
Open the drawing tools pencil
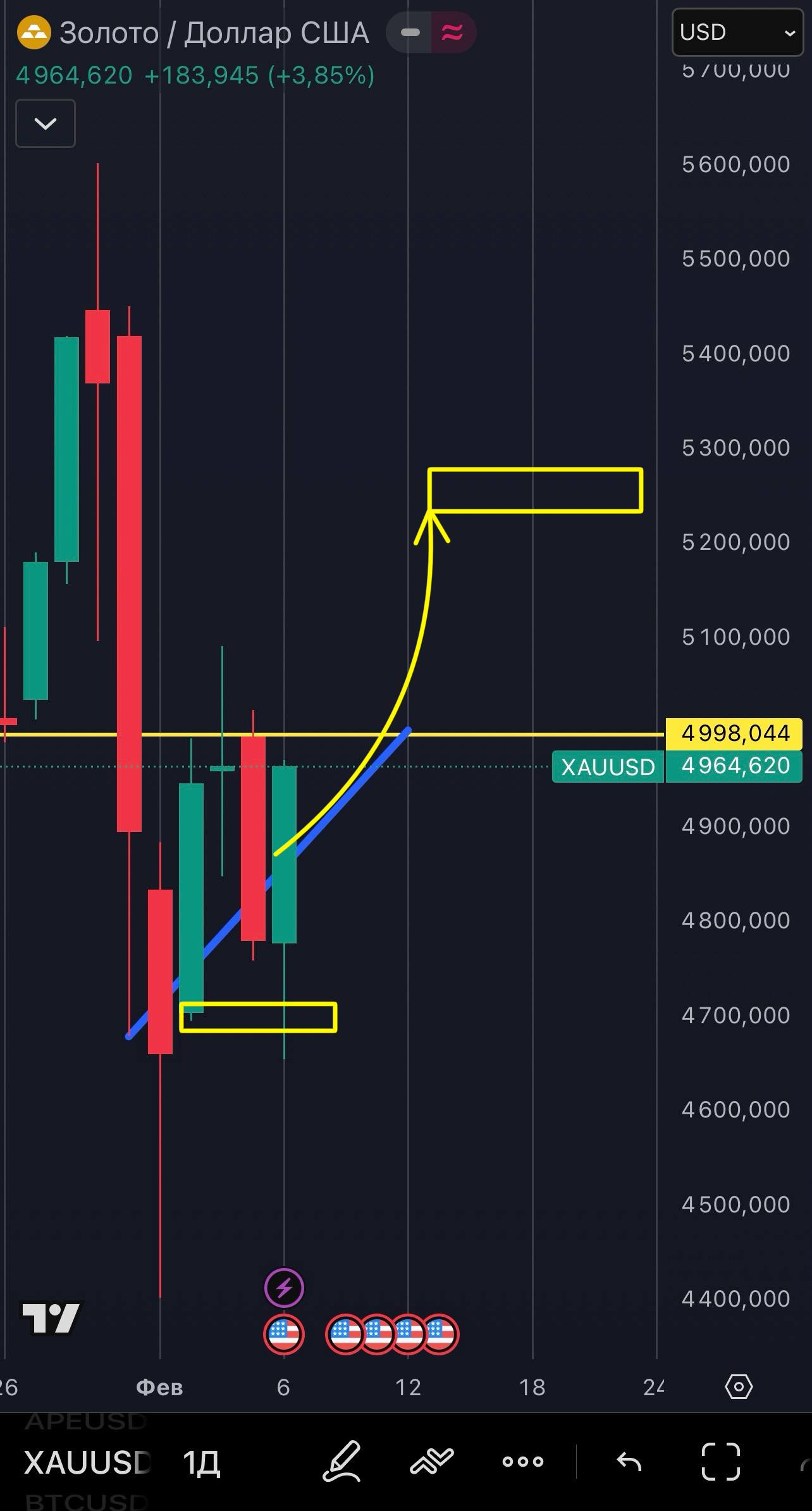[x=343, y=1461]
